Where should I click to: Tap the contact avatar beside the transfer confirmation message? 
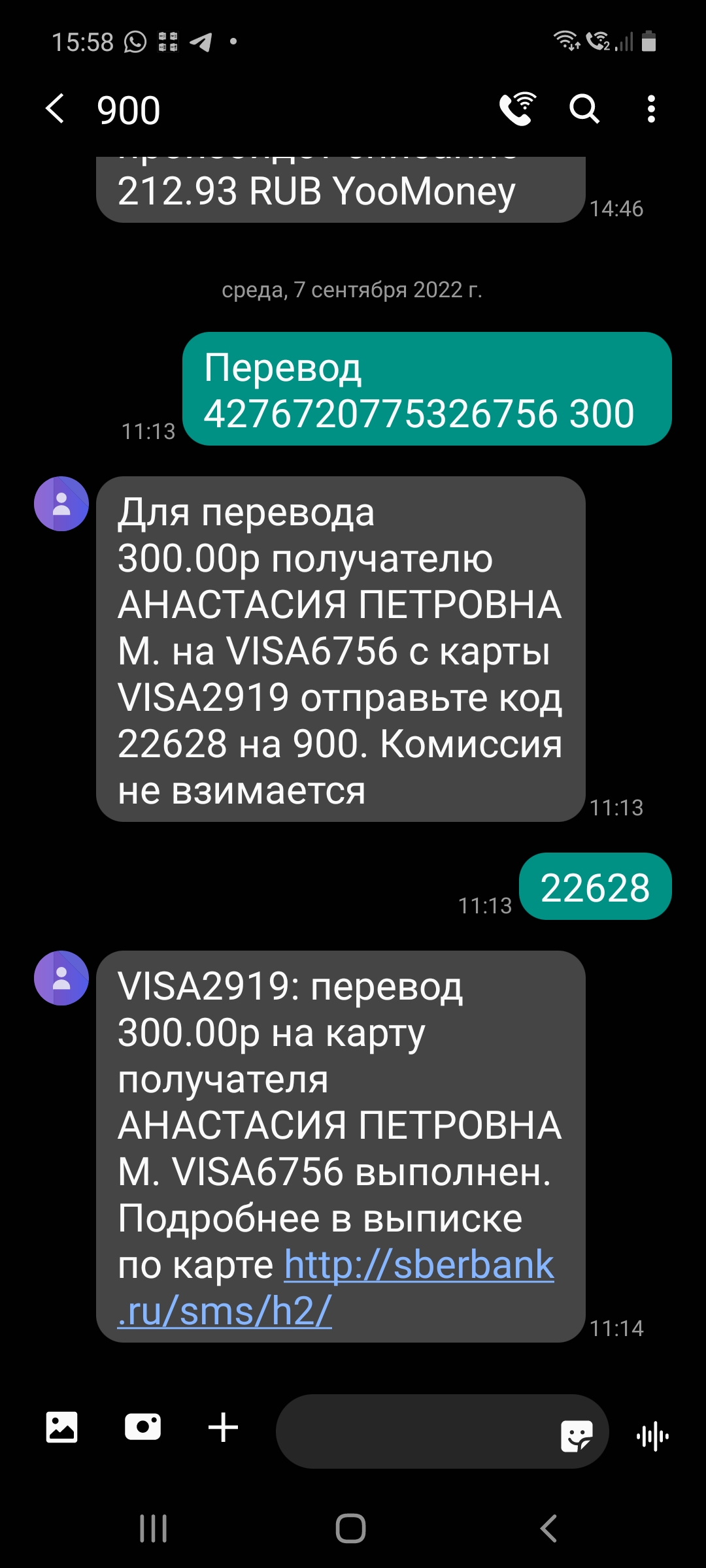tap(61, 978)
